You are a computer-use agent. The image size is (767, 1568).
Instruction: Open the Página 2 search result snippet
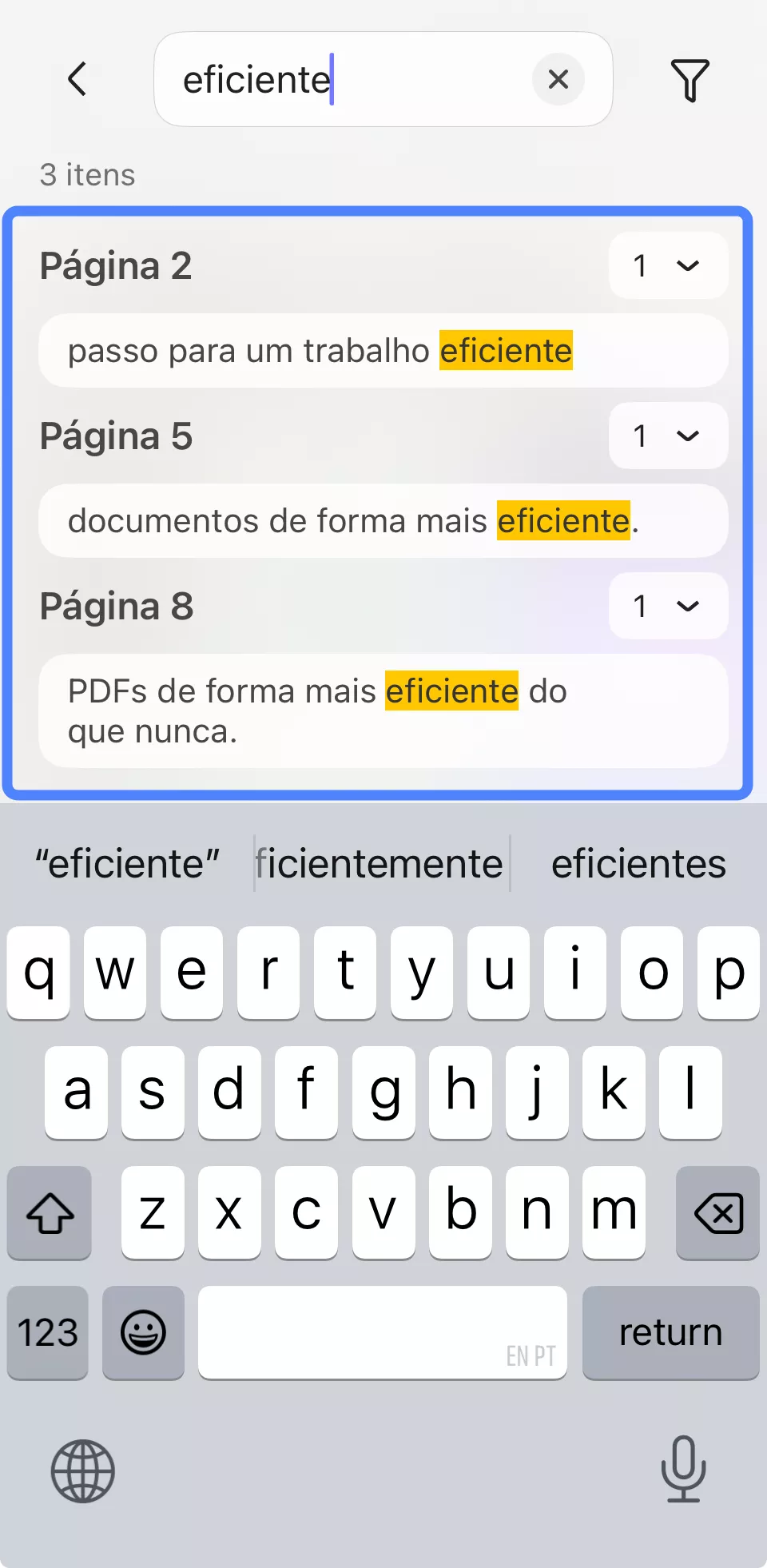(383, 350)
